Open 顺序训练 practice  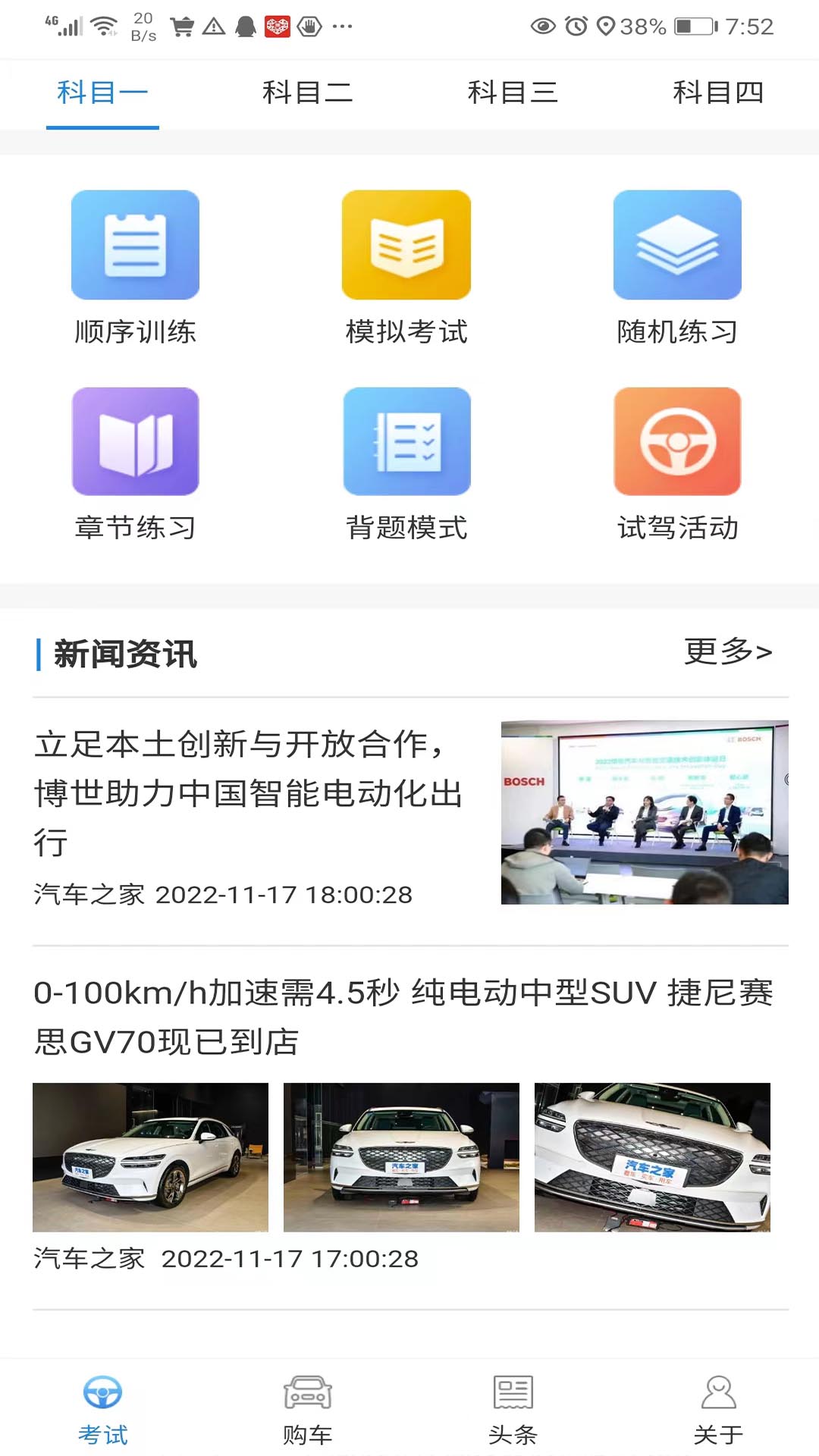[x=136, y=267]
